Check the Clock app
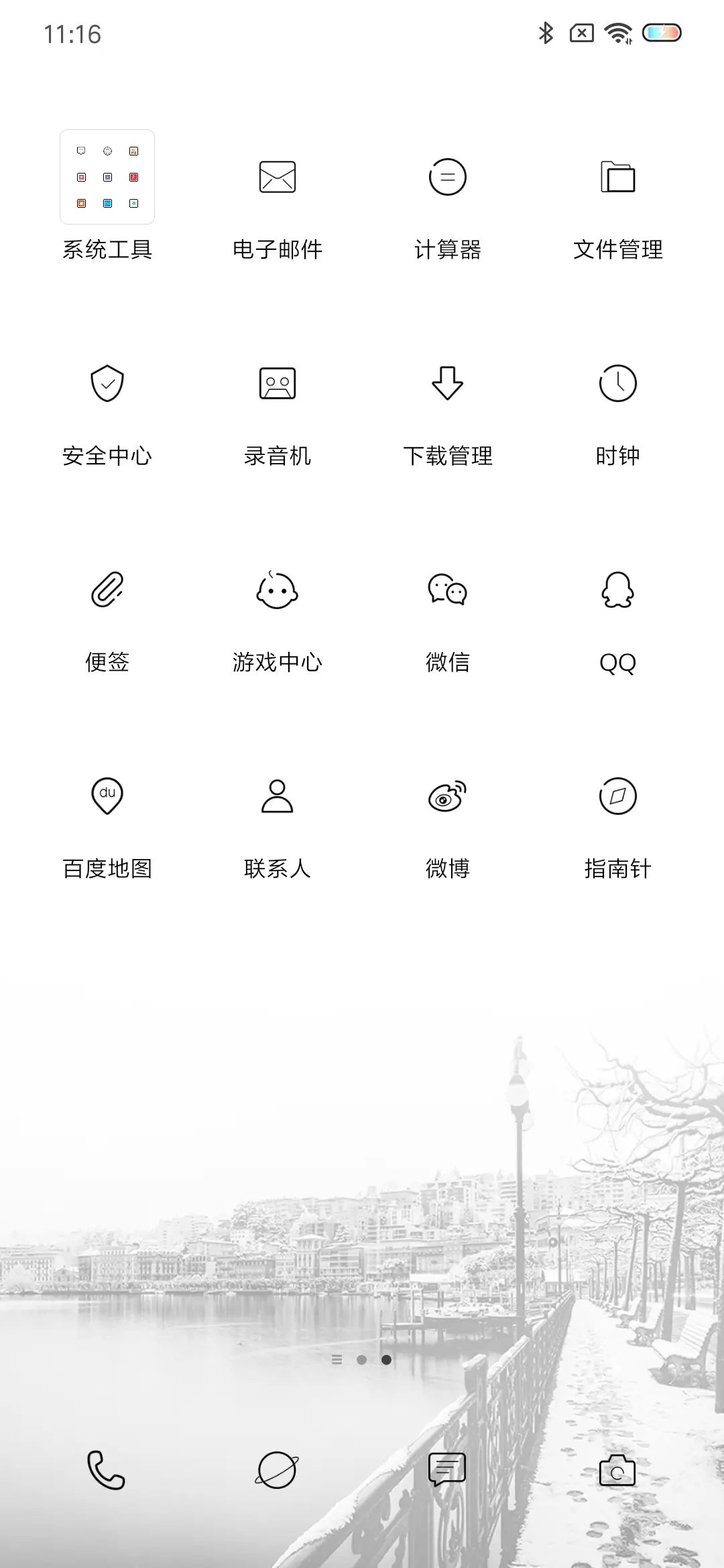 [x=617, y=383]
